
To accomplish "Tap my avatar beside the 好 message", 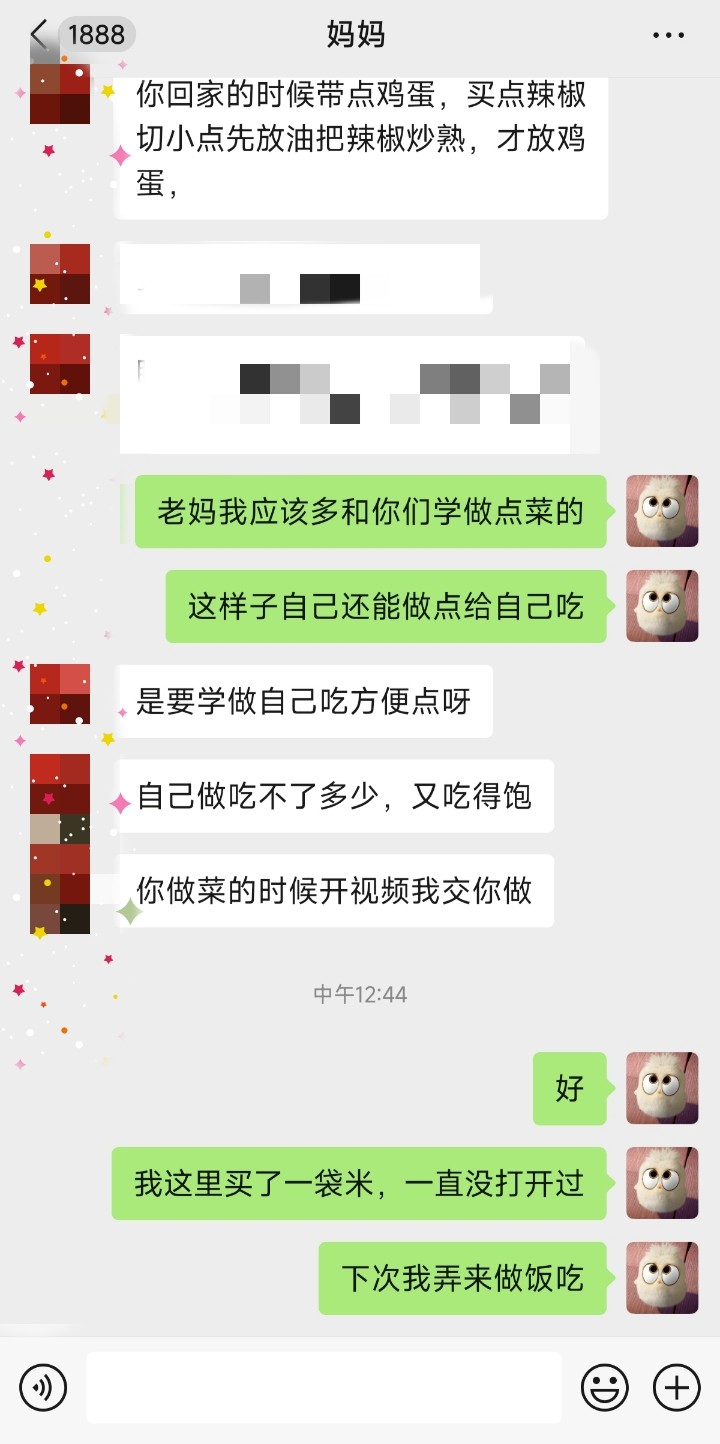I will (662, 1088).
